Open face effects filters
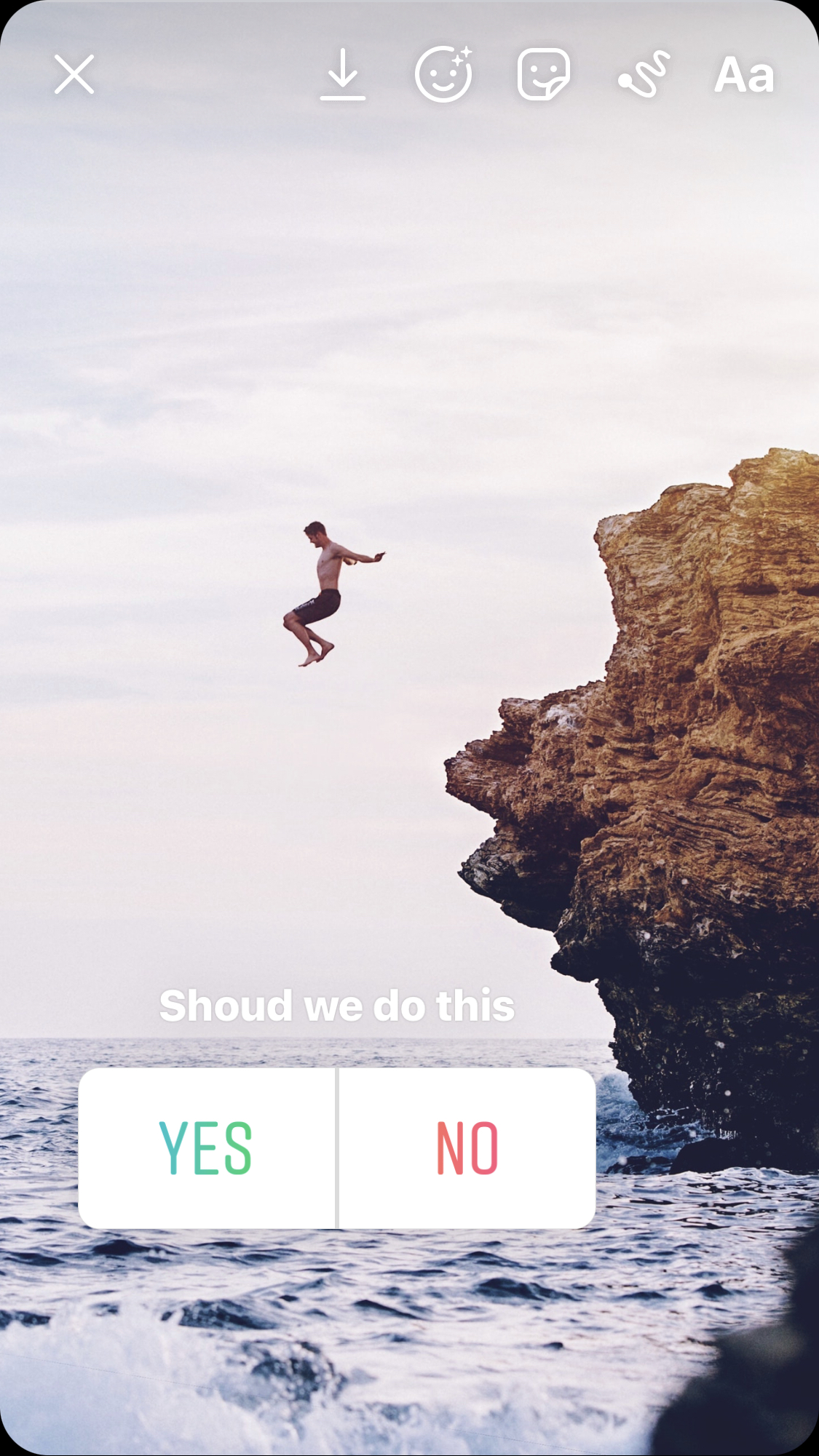The height and width of the screenshot is (1456, 819). point(443,74)
